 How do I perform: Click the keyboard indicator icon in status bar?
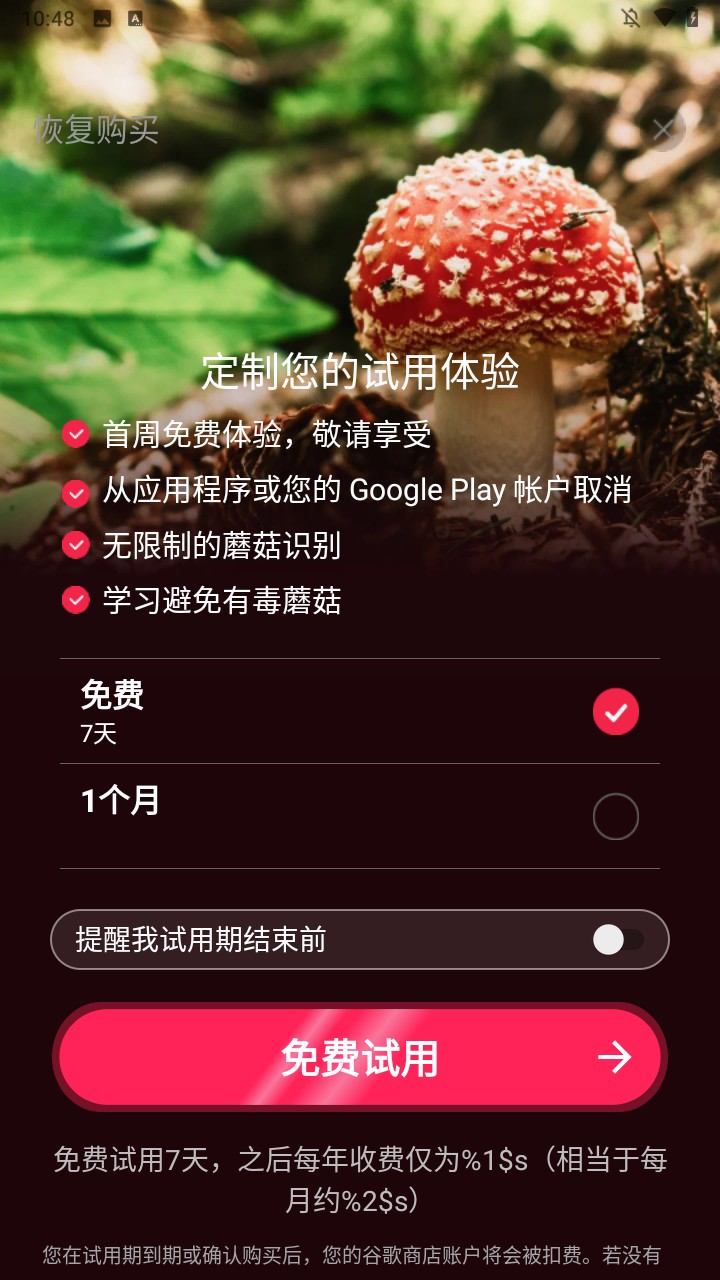point(135,17)
